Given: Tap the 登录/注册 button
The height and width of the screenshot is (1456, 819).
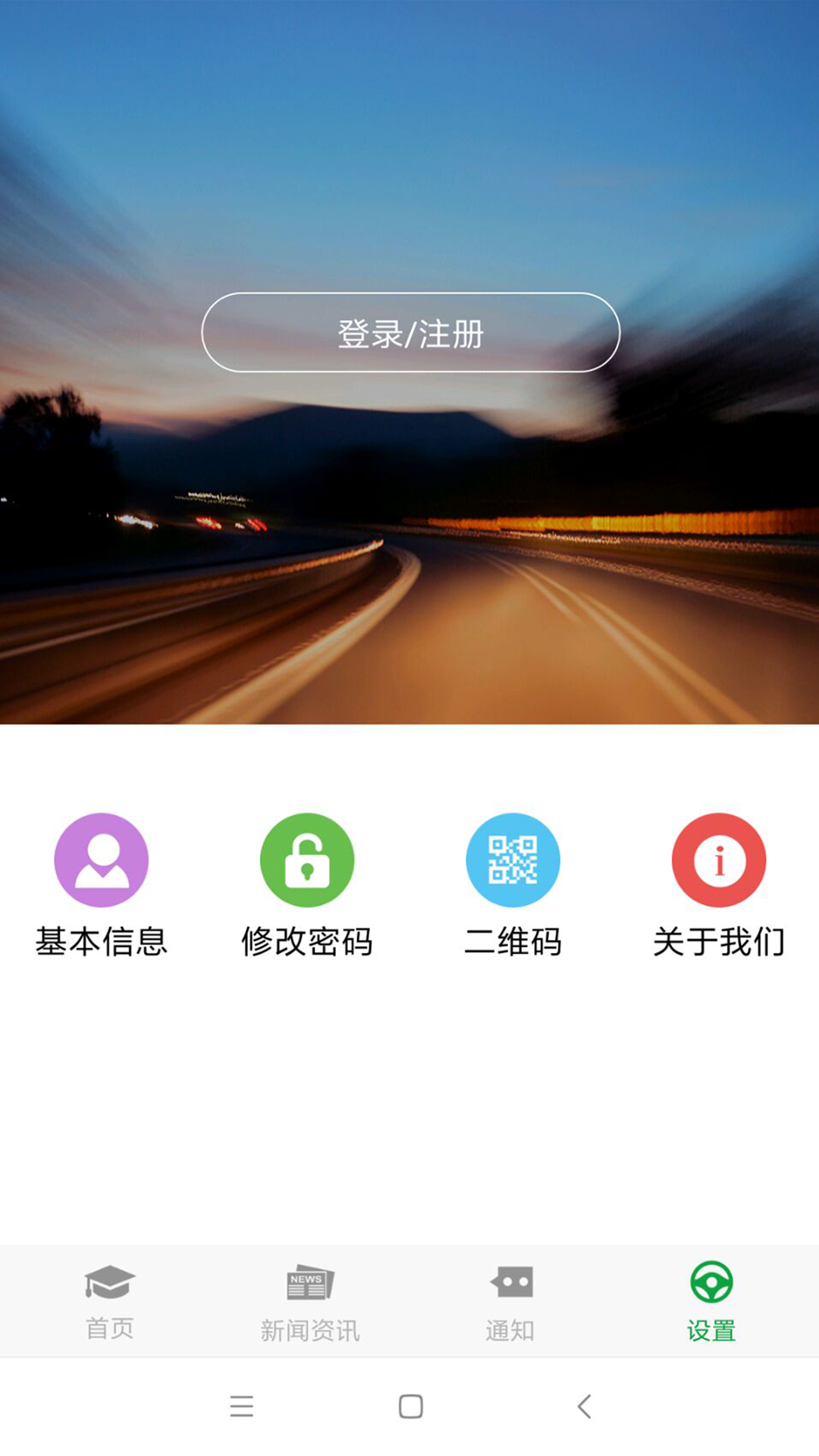Looking at the screenshot, I should click(x=409, y=334).
